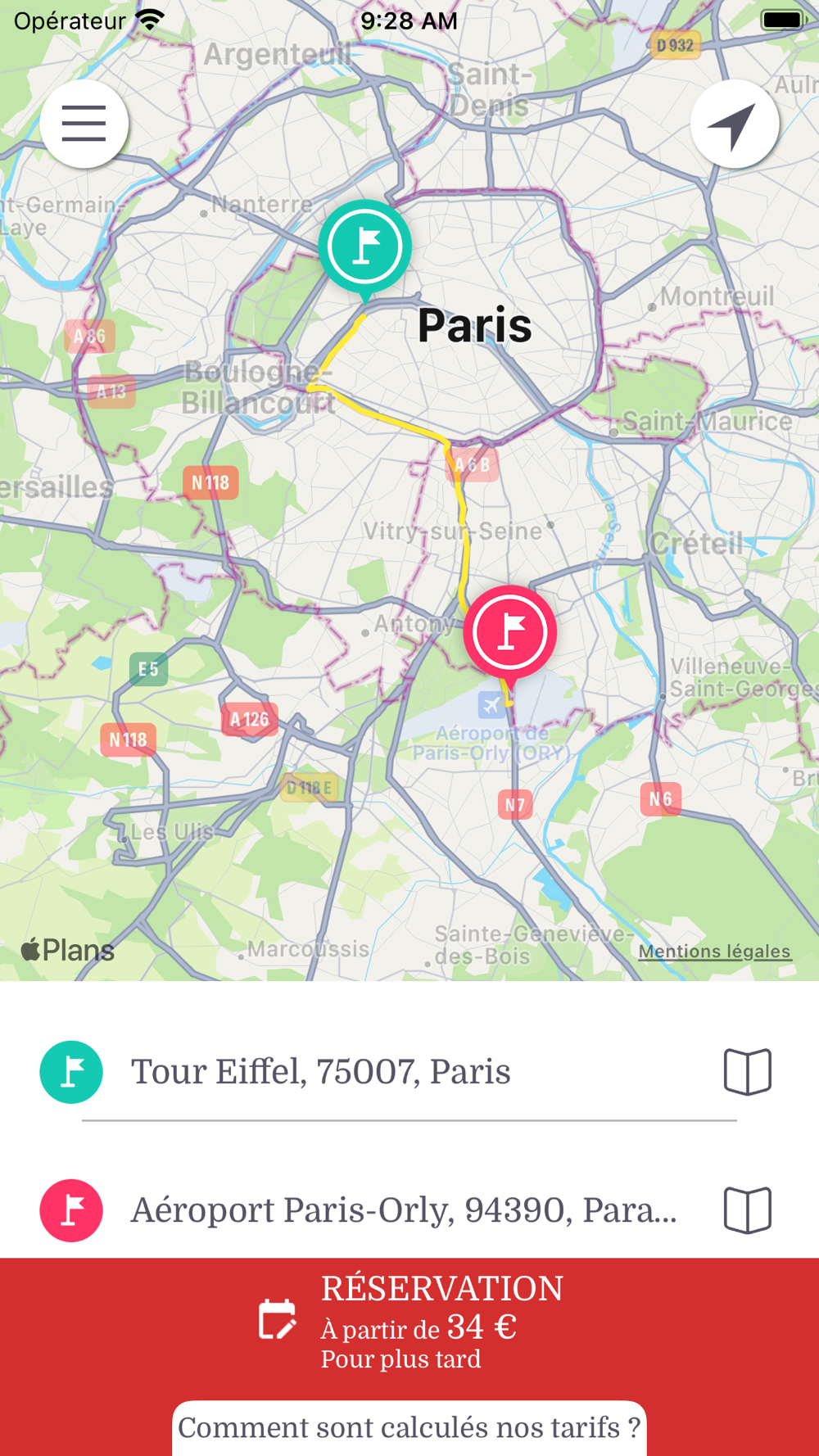The width and height of the screenshot is (819, 1456).
Task: Open "Comment sont calculés nos tarifs ?"
Action: [x=409, y=1428]
